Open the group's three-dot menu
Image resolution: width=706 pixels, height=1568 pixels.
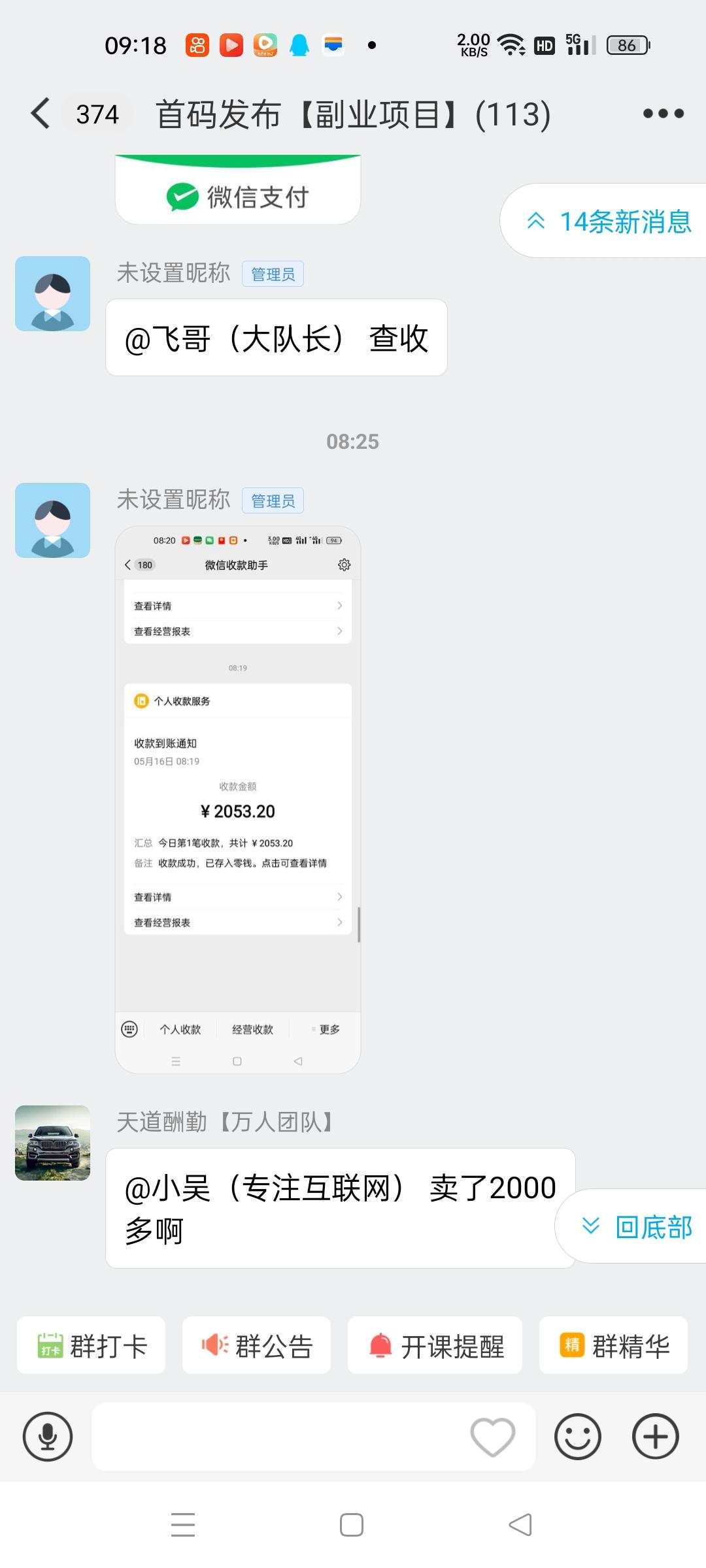[x=663, y=114]
